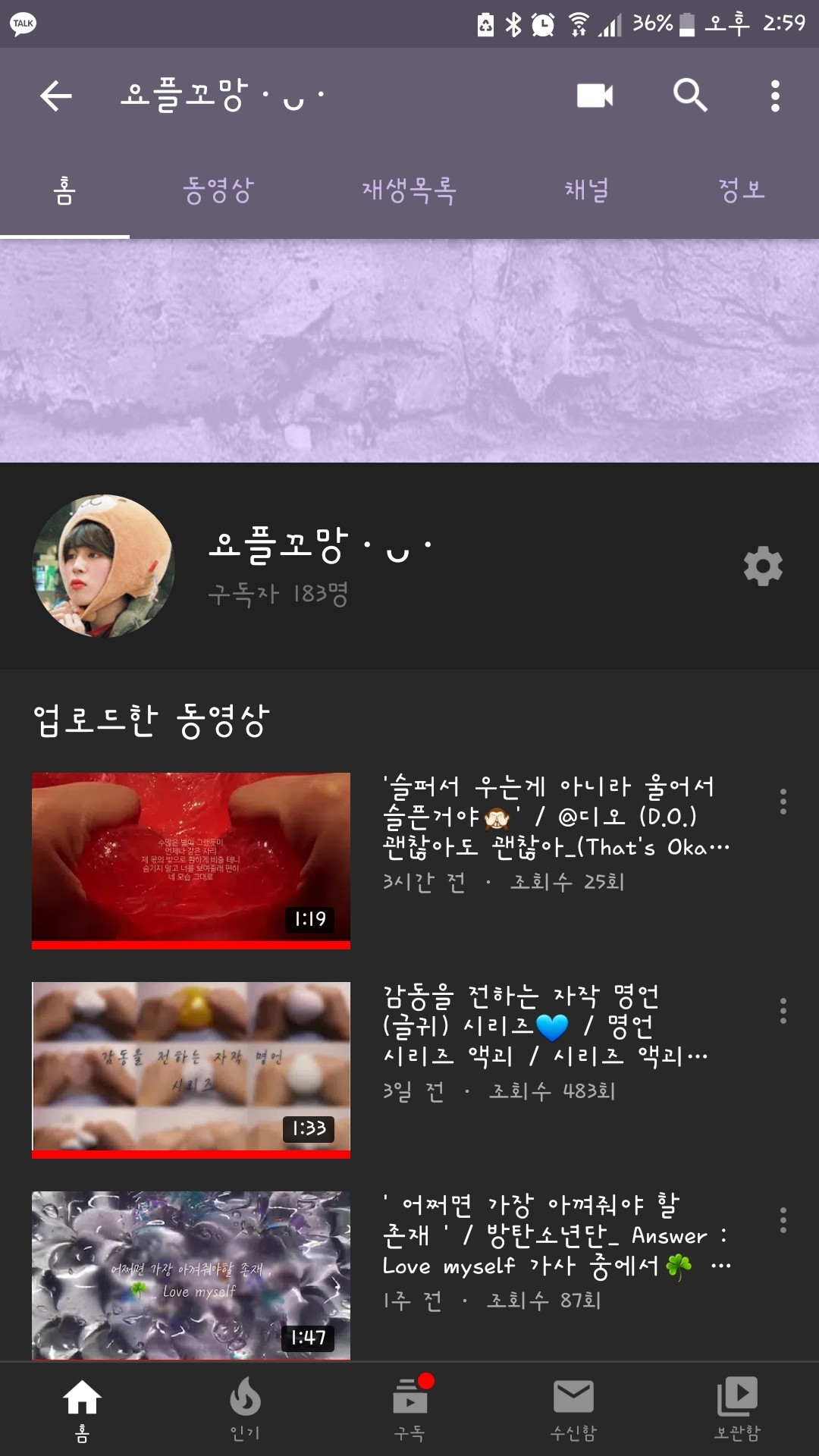Open channel search magnifier
819x1456 pixels.
[690, 96]
